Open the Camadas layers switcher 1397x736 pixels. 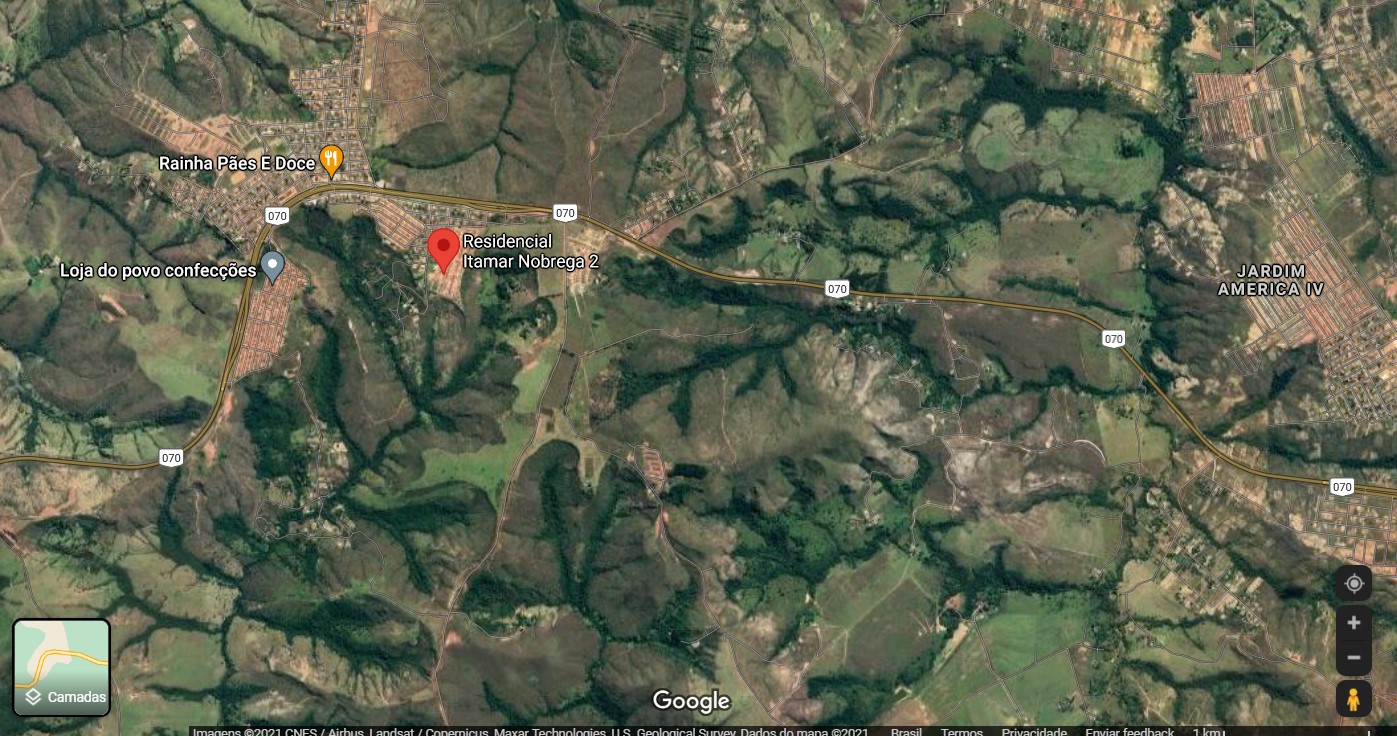coord(61,667)
